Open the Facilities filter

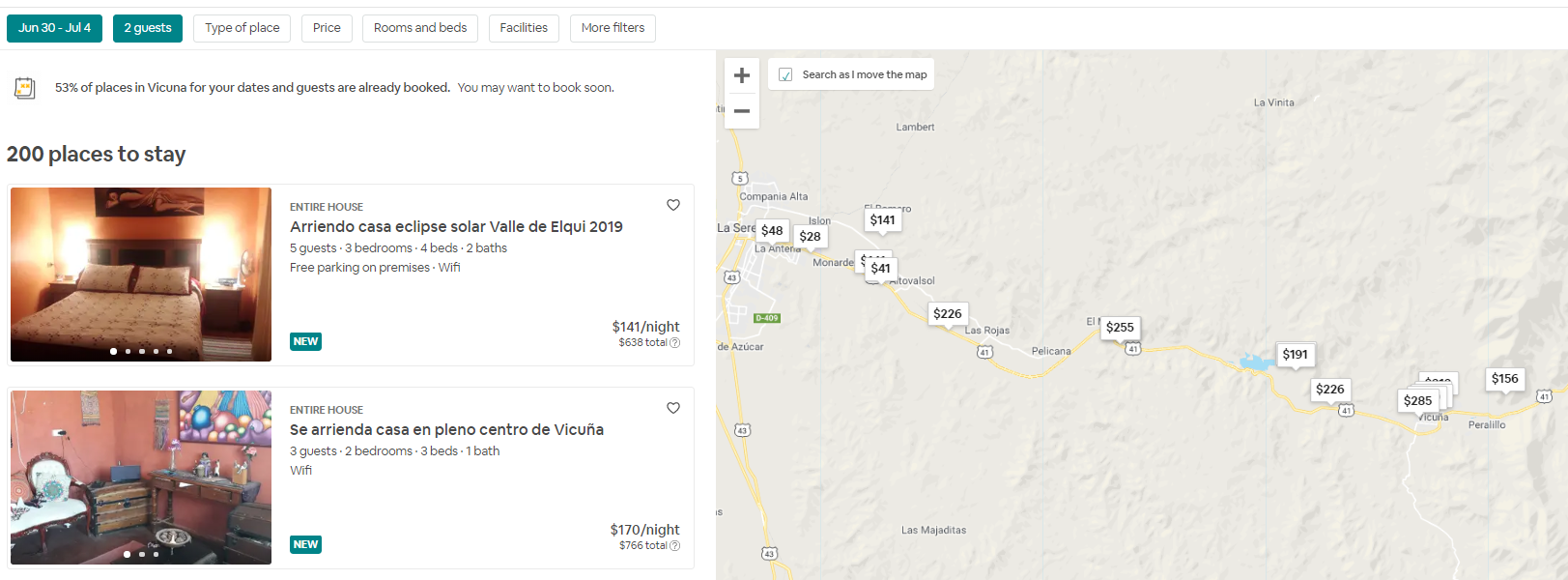click(x=524, y=28)
